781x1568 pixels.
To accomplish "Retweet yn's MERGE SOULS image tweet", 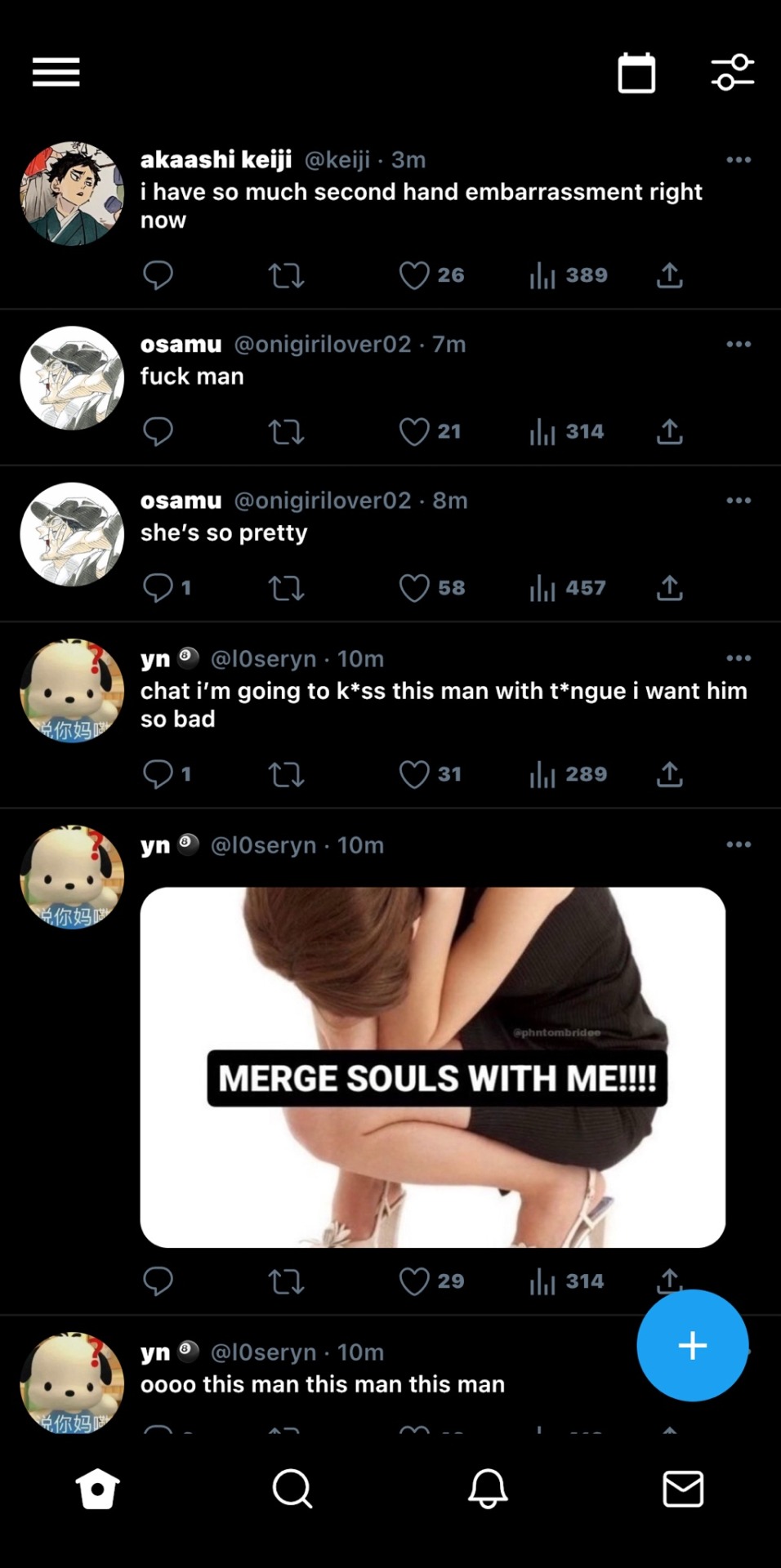I will (x=286, y=1281).
